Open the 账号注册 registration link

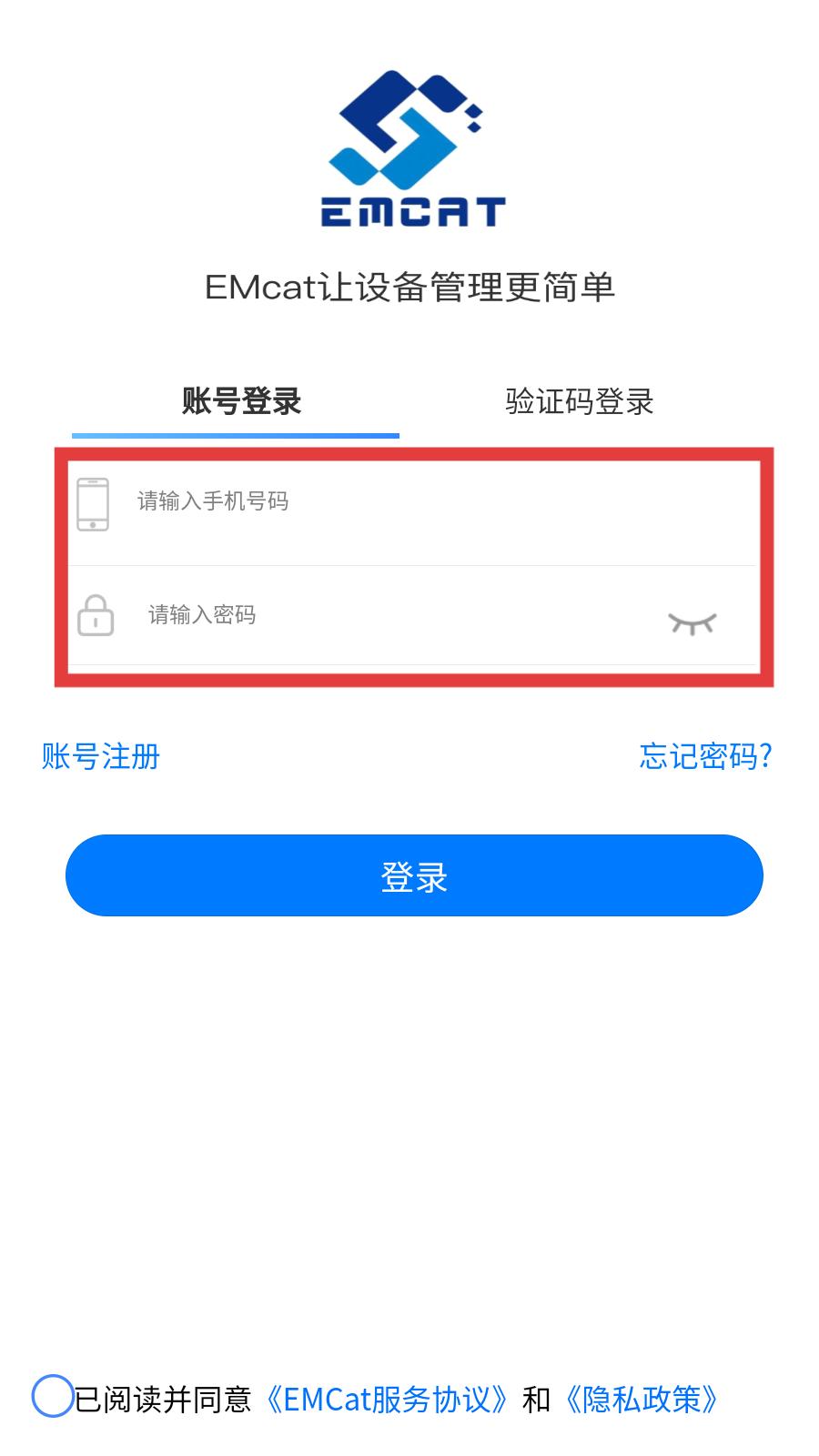tap(101, 756)
